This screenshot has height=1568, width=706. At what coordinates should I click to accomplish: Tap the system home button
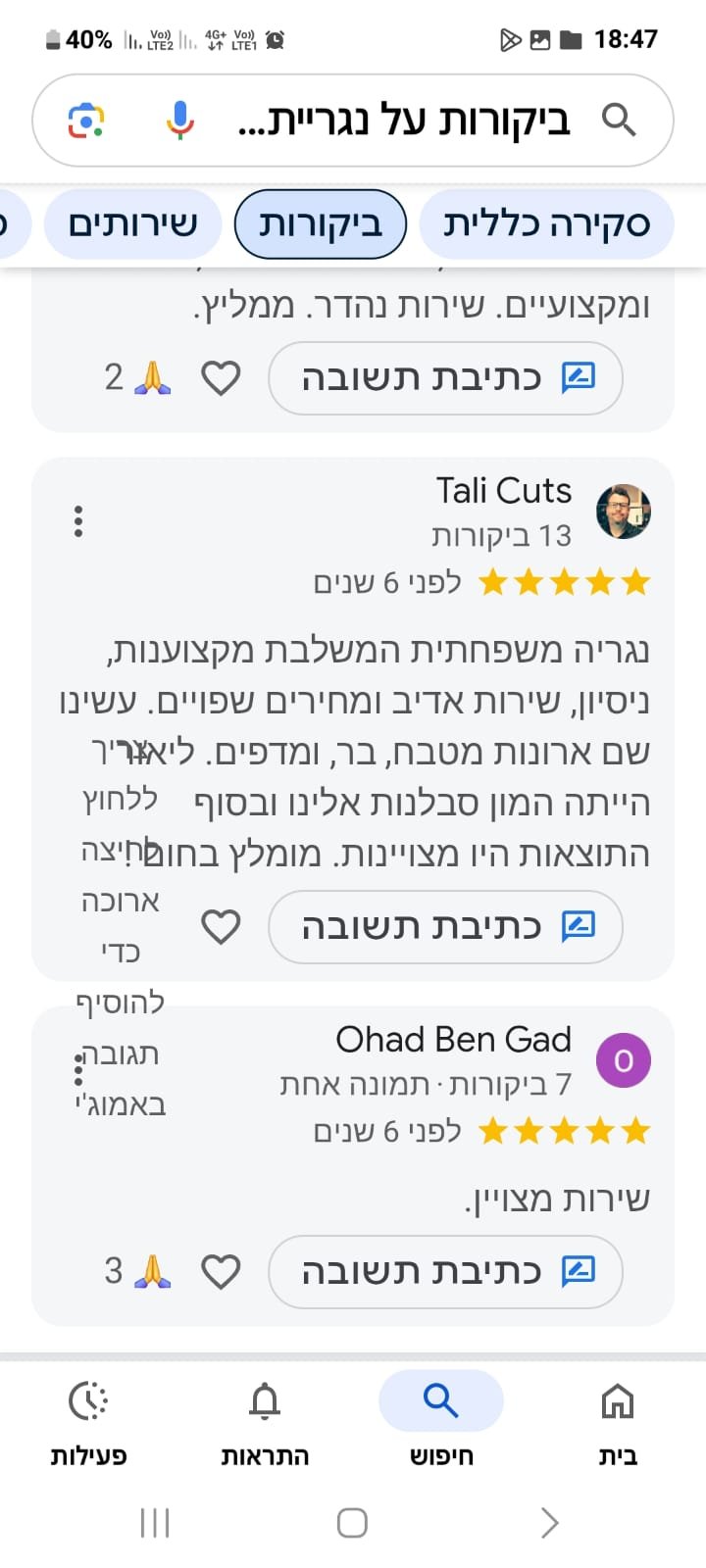352,1523
